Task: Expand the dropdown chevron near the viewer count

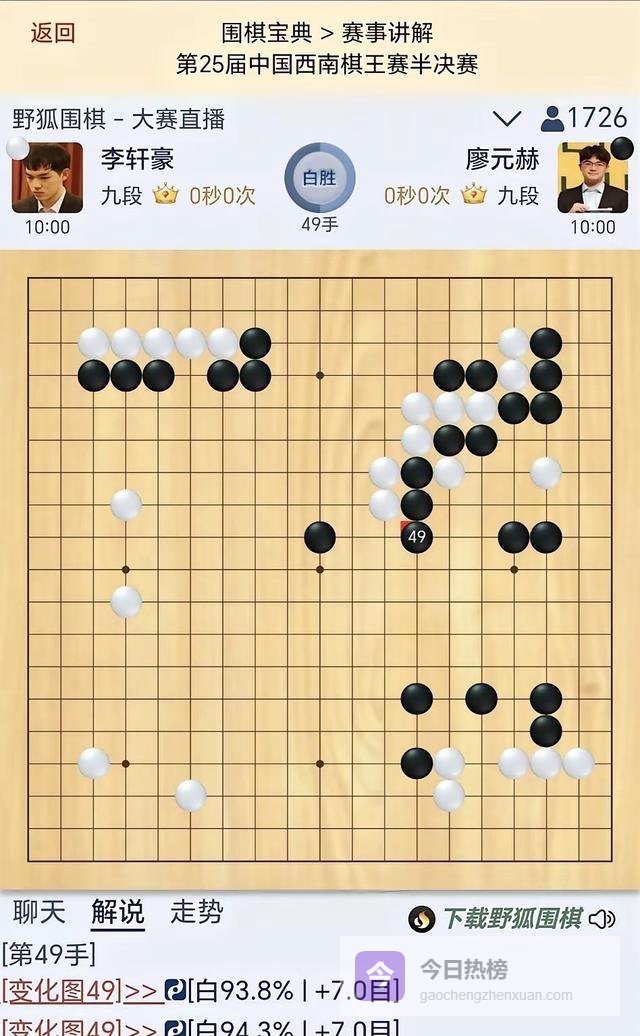Action: pyautogui.click(x=507, y=119)
